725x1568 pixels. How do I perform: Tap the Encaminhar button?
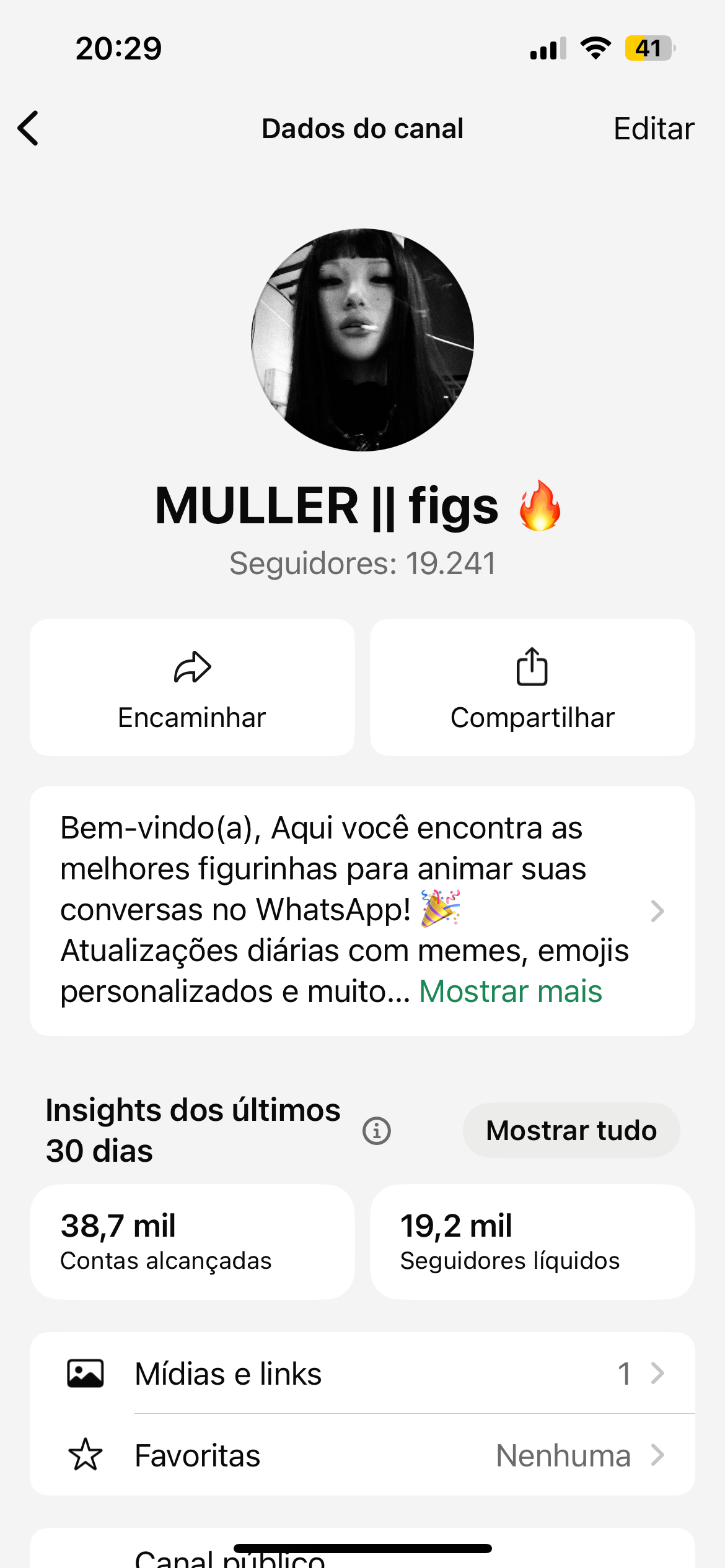click(192, 687)
